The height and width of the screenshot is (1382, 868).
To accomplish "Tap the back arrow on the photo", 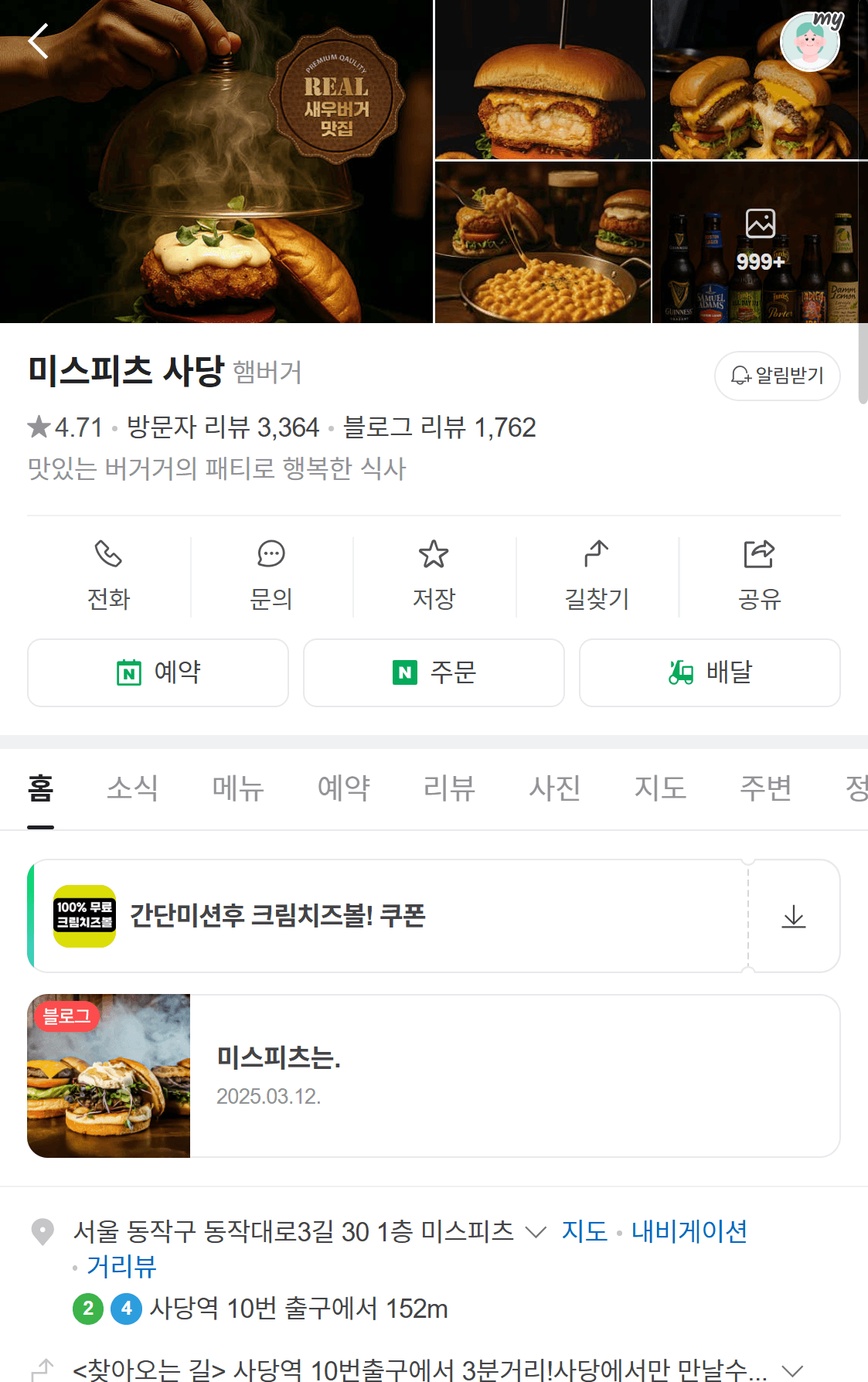I will 37,41.
